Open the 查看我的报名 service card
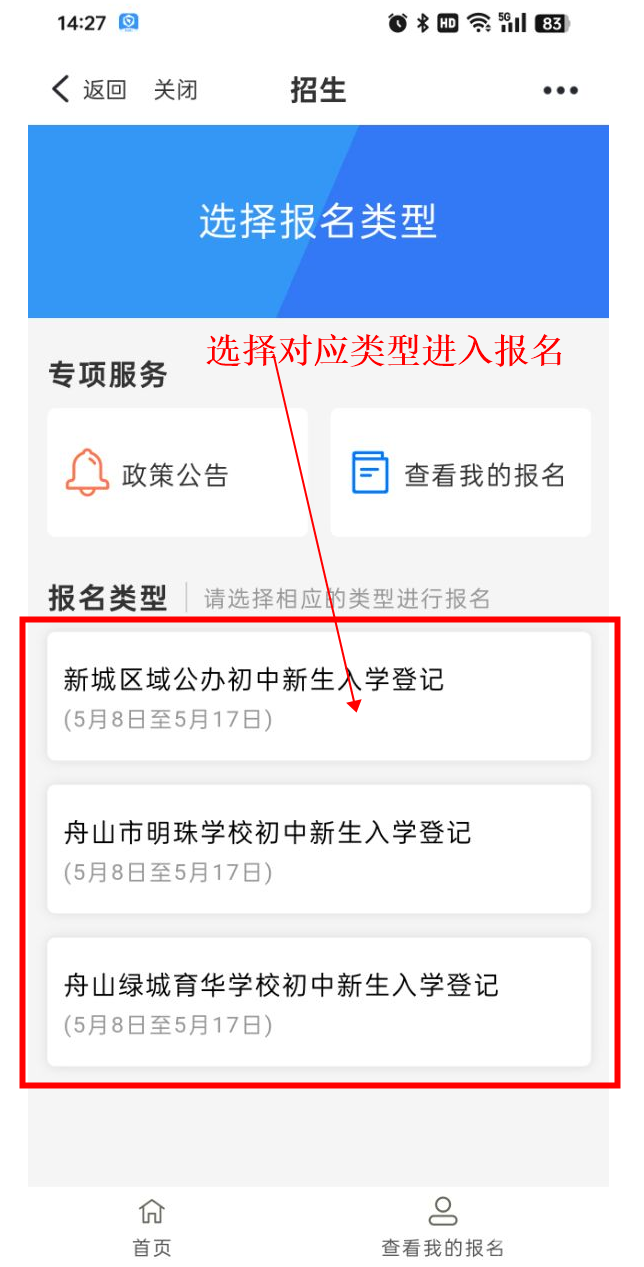Image resolution: width=644 pixels, height=1267 pixels. [x=461, y=473]
